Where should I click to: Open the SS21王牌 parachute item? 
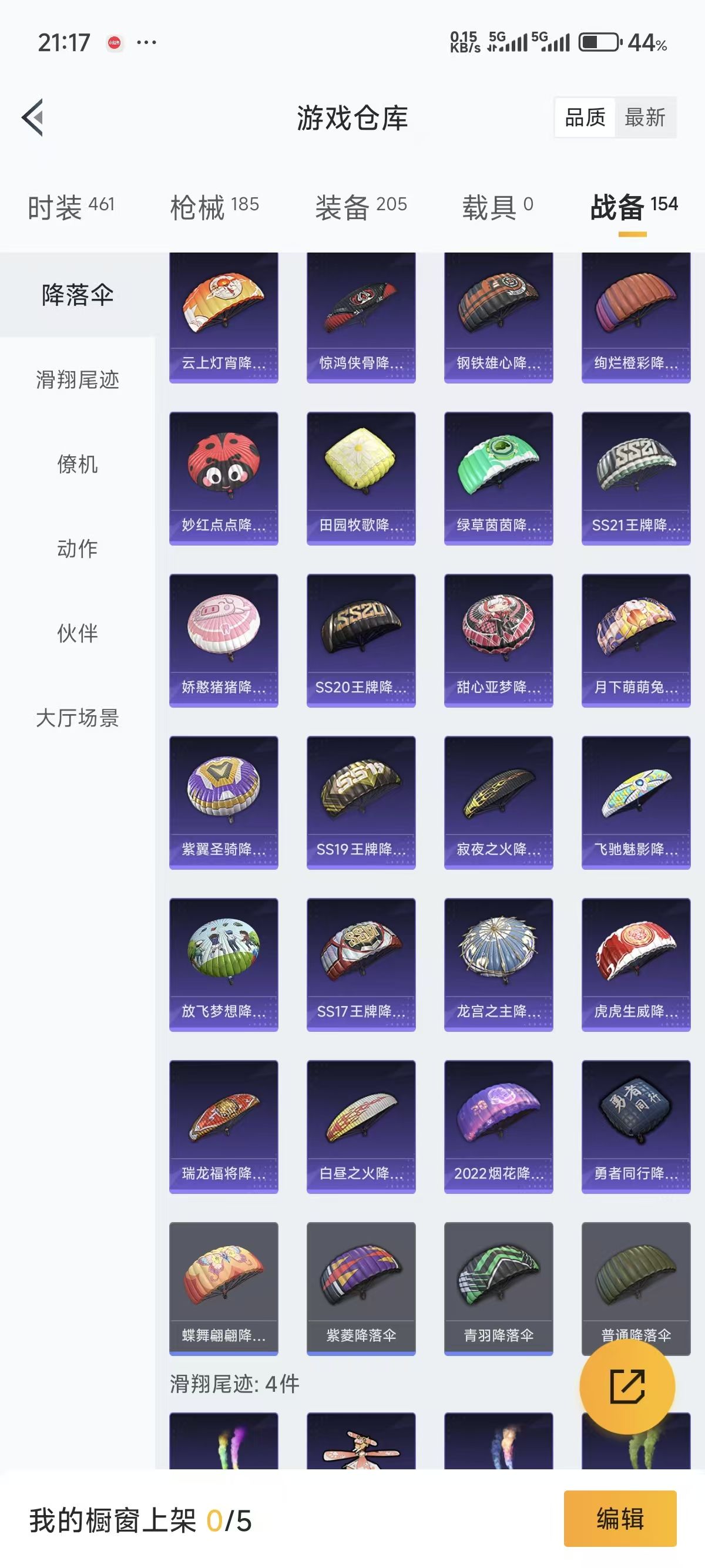(636, 478)
